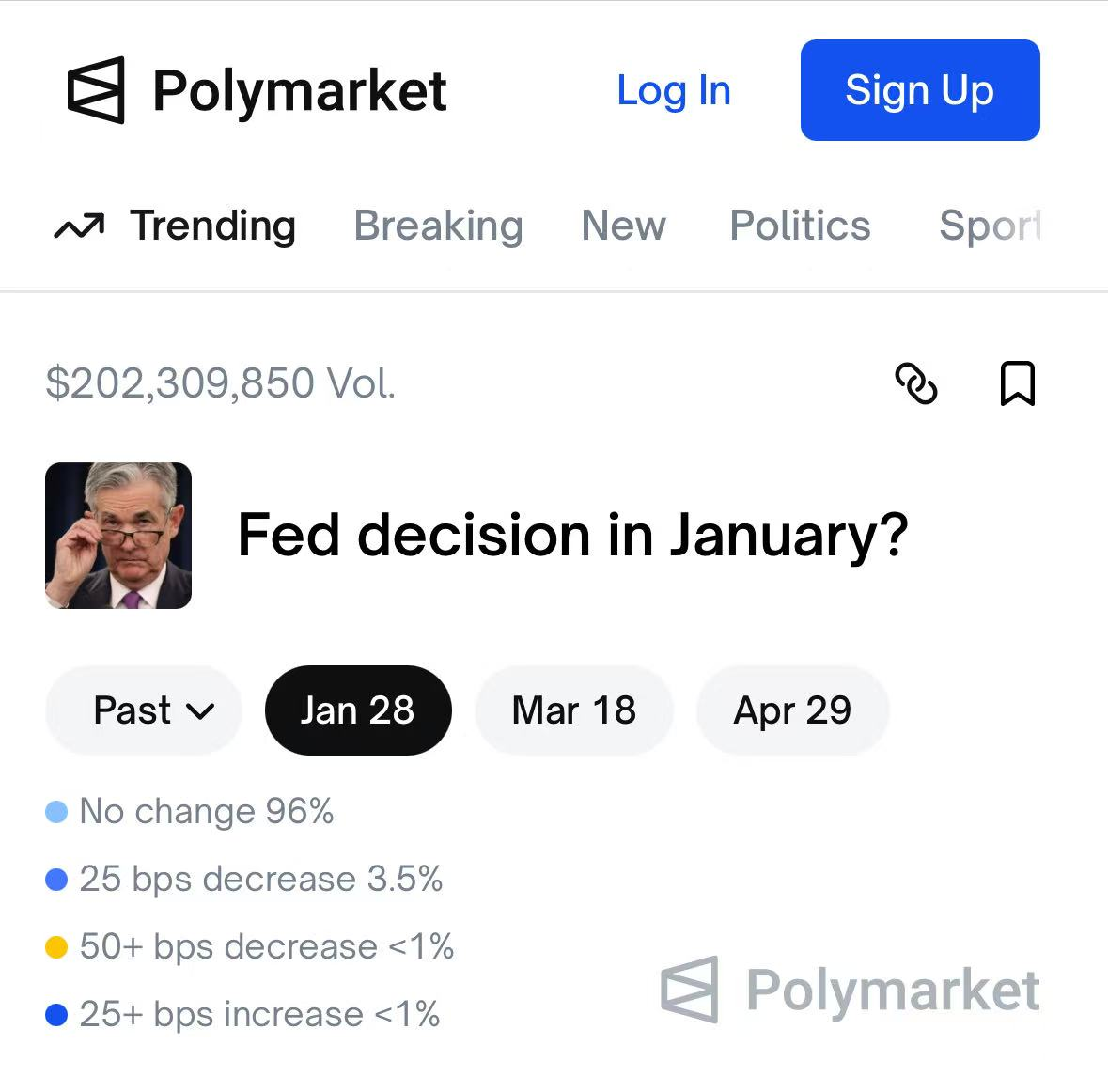Bookmark the Fed decision market

[1017, 383]
